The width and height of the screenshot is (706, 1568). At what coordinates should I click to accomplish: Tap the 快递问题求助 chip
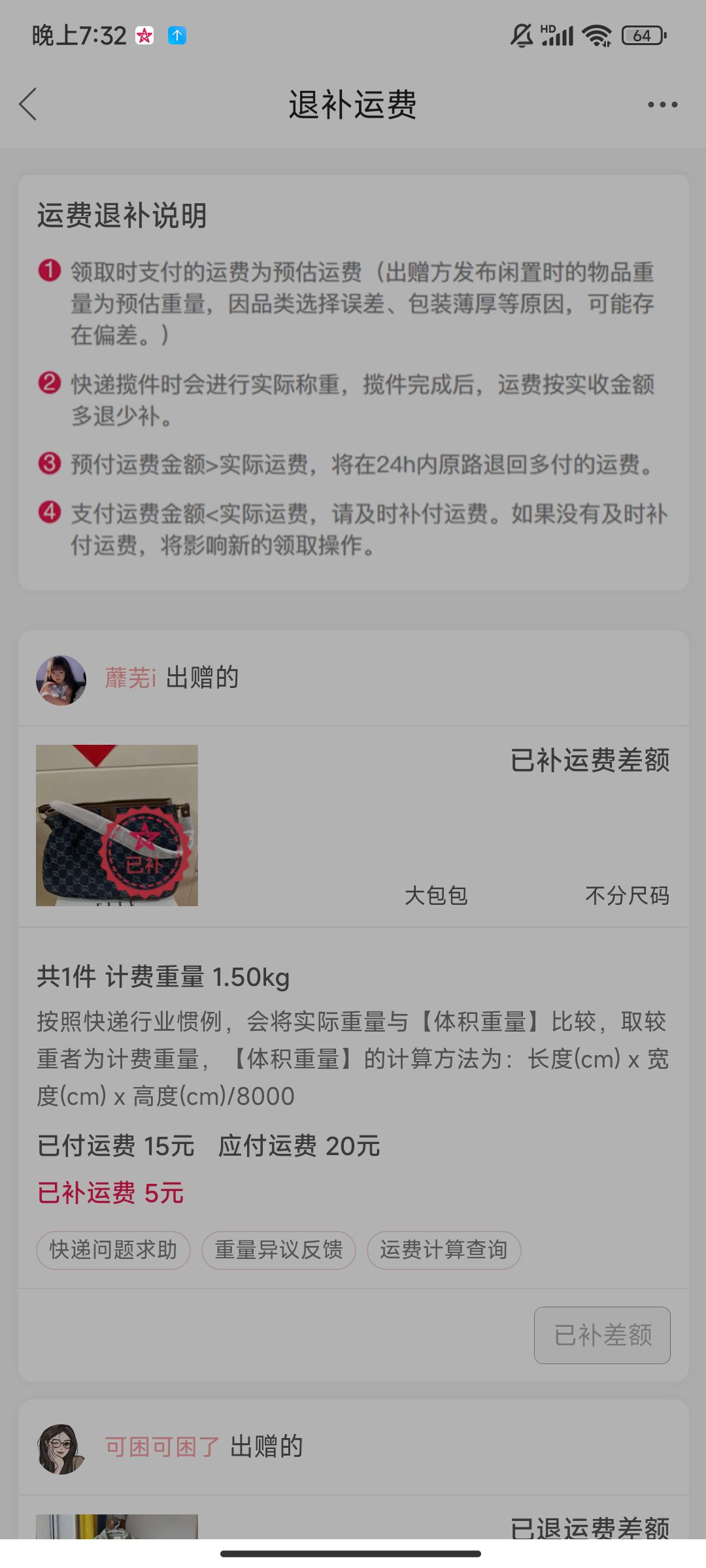(113, 1250)
